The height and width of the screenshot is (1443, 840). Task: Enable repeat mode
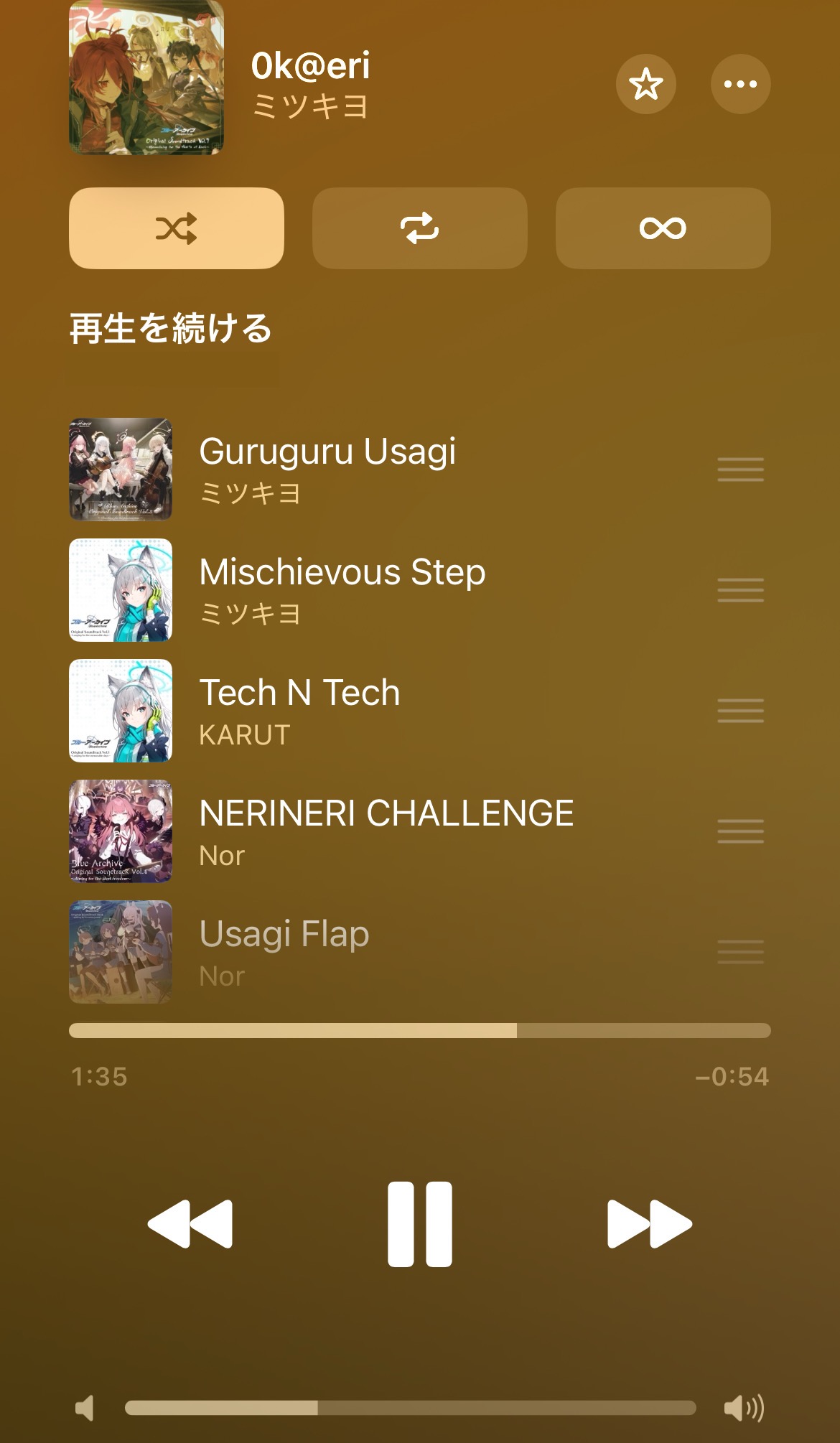pos(419,228)
